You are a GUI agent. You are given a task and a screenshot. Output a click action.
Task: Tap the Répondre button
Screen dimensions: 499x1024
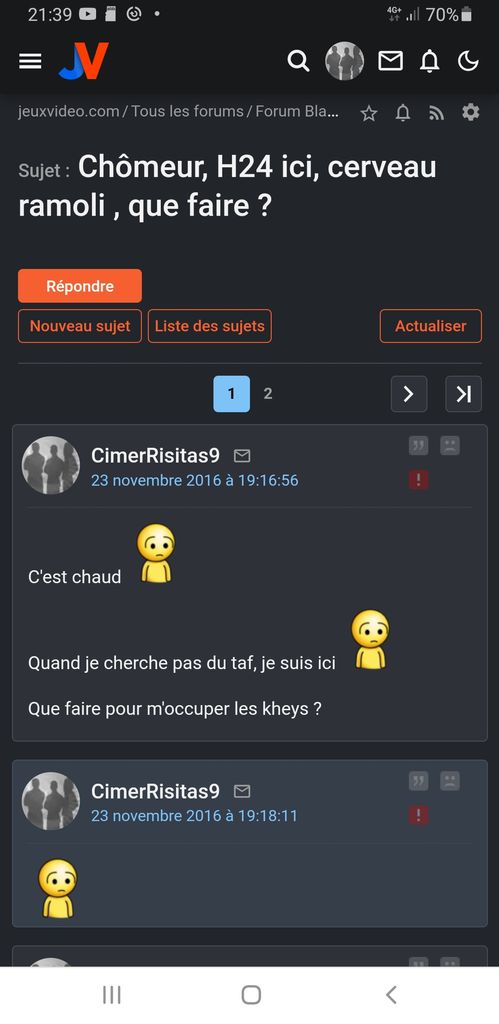pyautogui.click(x=80, y=286)
